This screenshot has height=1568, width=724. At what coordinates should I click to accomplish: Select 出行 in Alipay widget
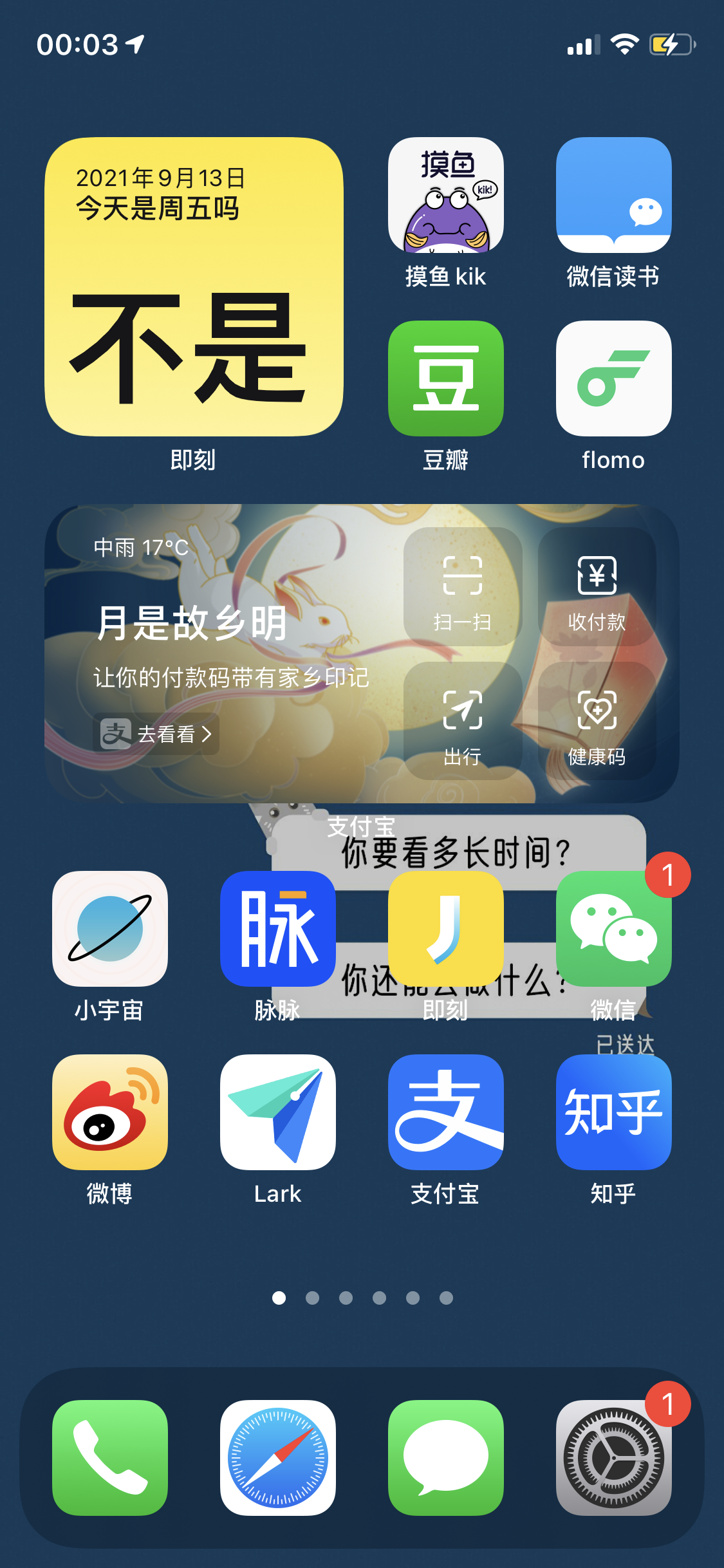tap(462, 721)
